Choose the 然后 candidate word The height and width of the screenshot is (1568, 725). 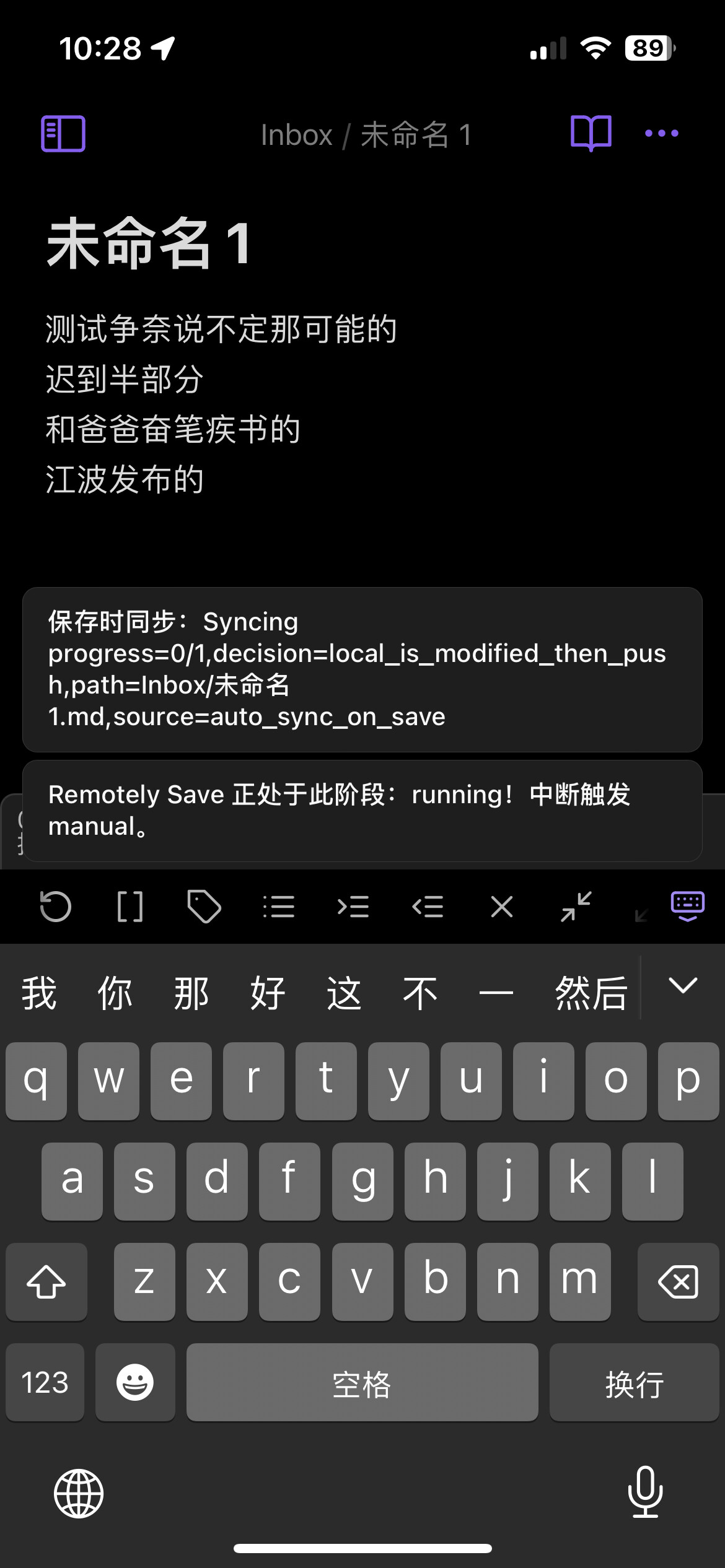(x=591, y=993)
